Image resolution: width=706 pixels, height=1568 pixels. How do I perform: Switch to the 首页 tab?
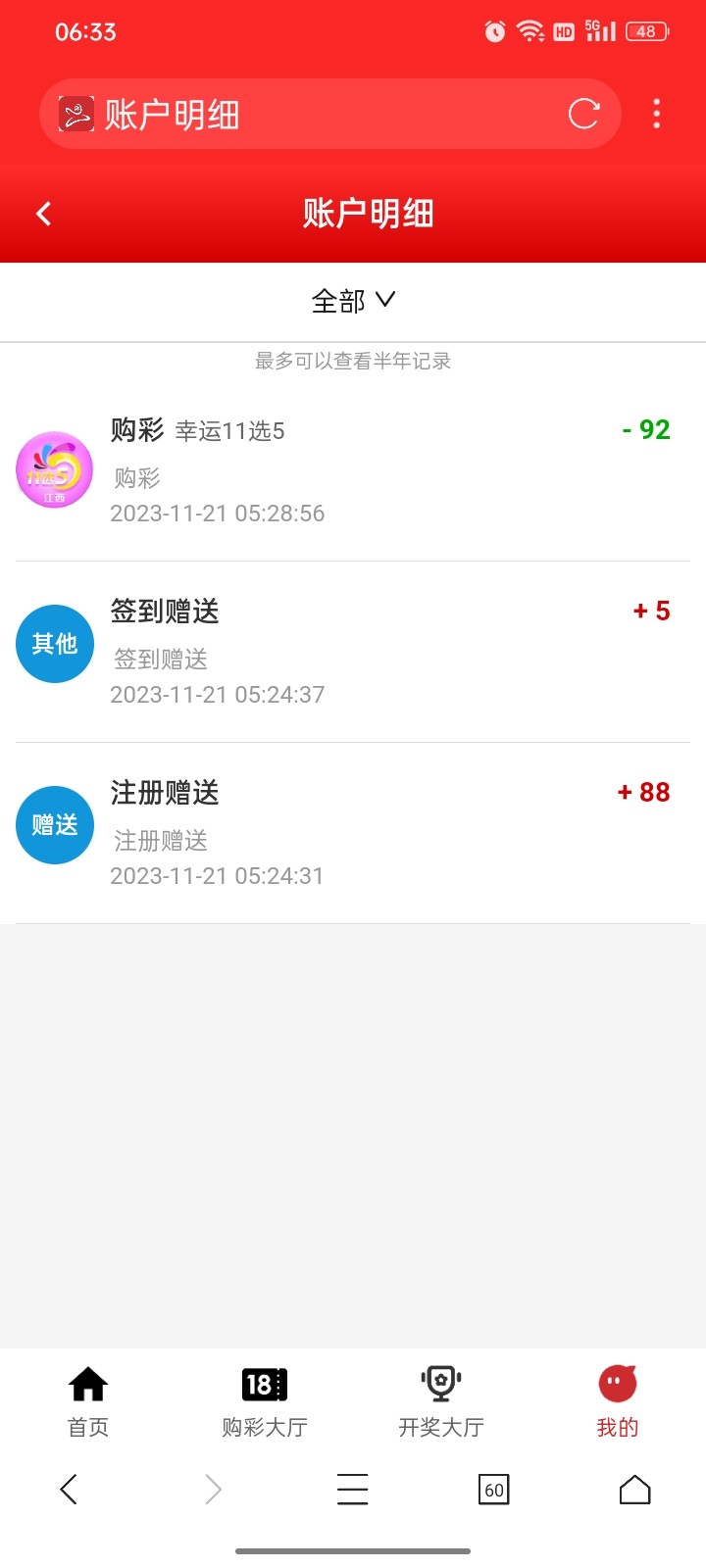tap(88, 1402)
